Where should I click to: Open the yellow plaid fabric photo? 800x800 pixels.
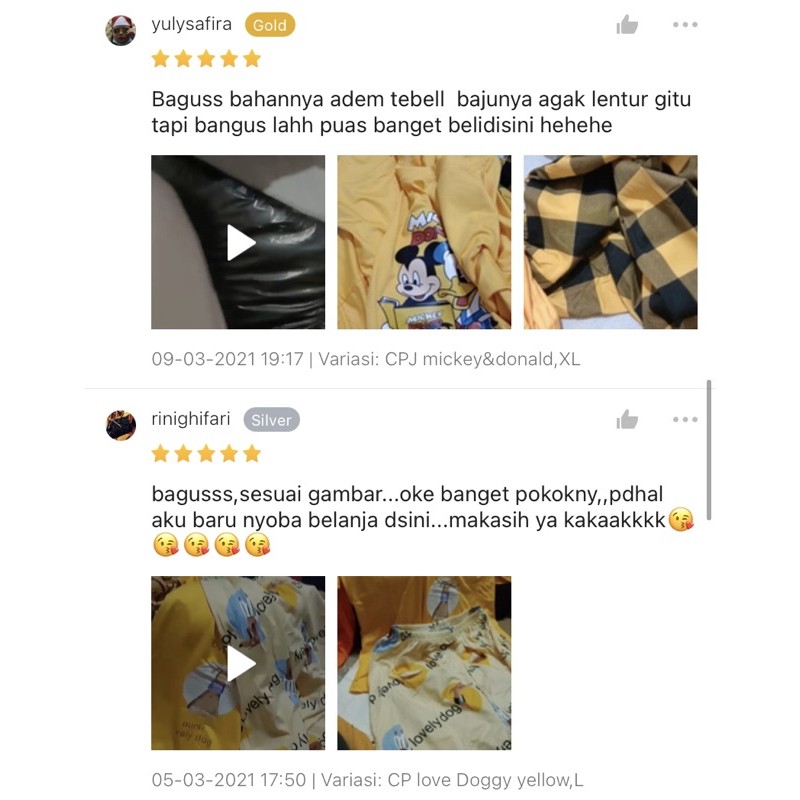610,242
